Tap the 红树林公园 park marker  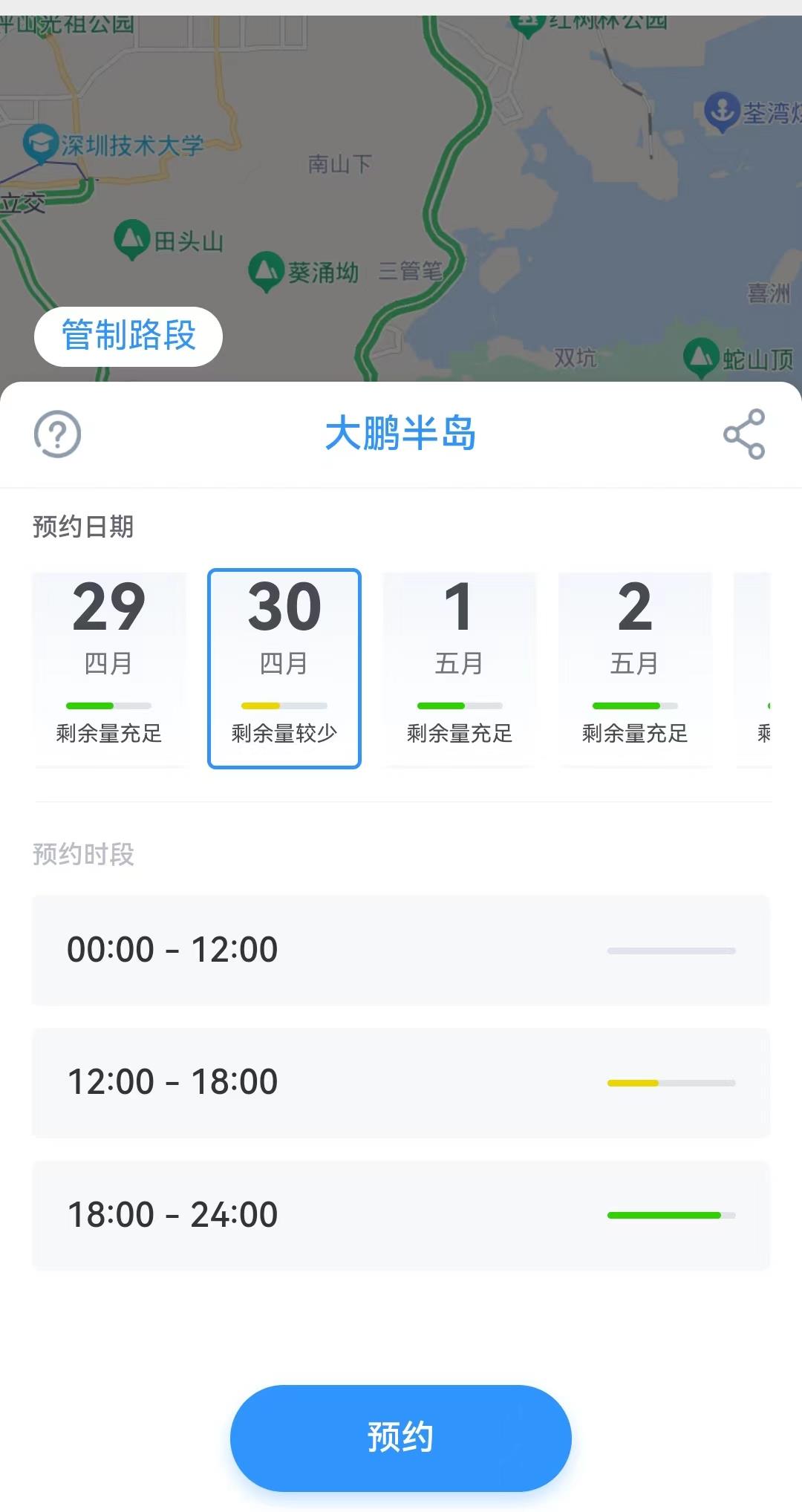[x=529, y=19]
